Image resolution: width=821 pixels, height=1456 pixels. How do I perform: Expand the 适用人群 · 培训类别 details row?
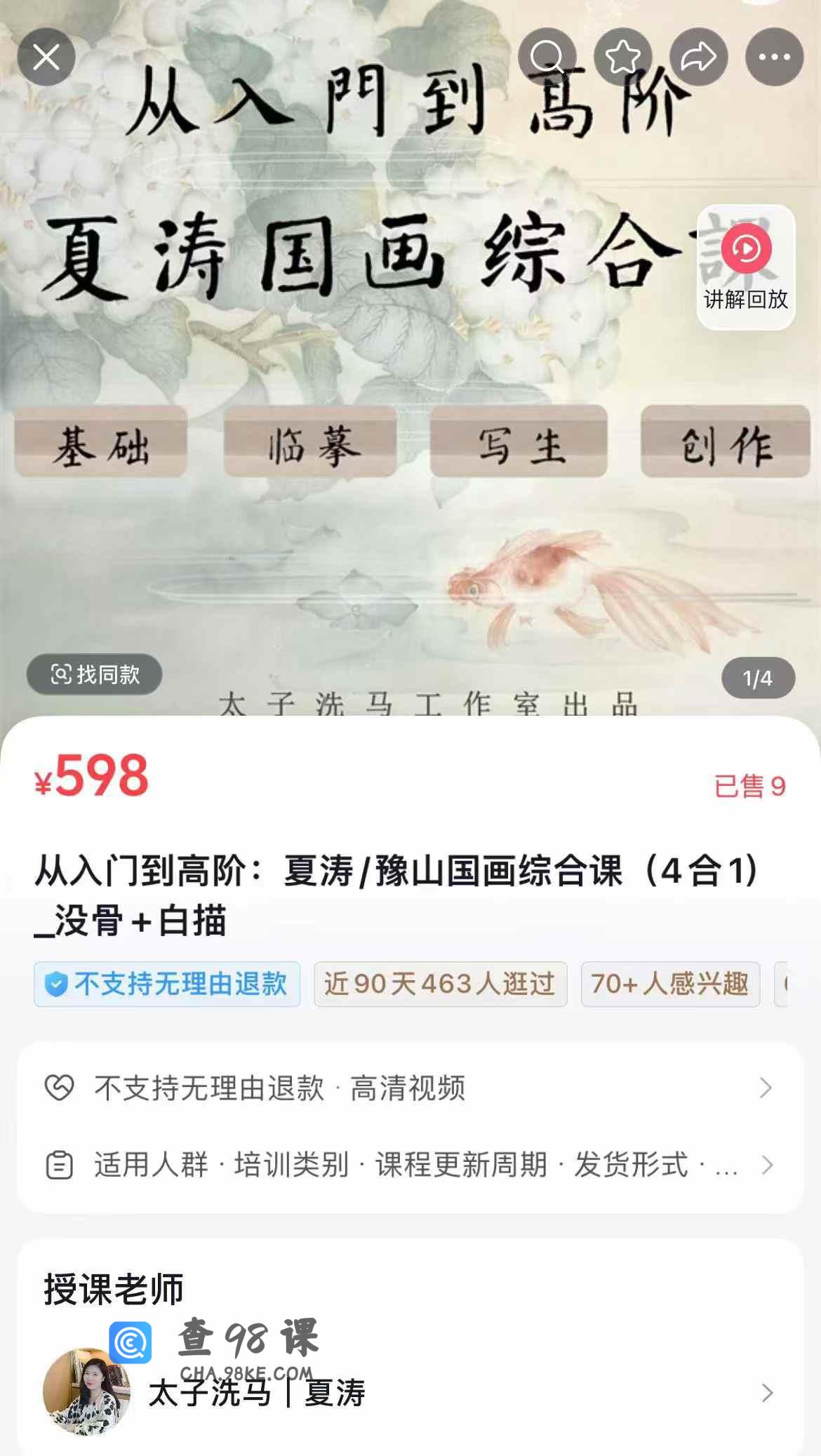[410, 1166]
